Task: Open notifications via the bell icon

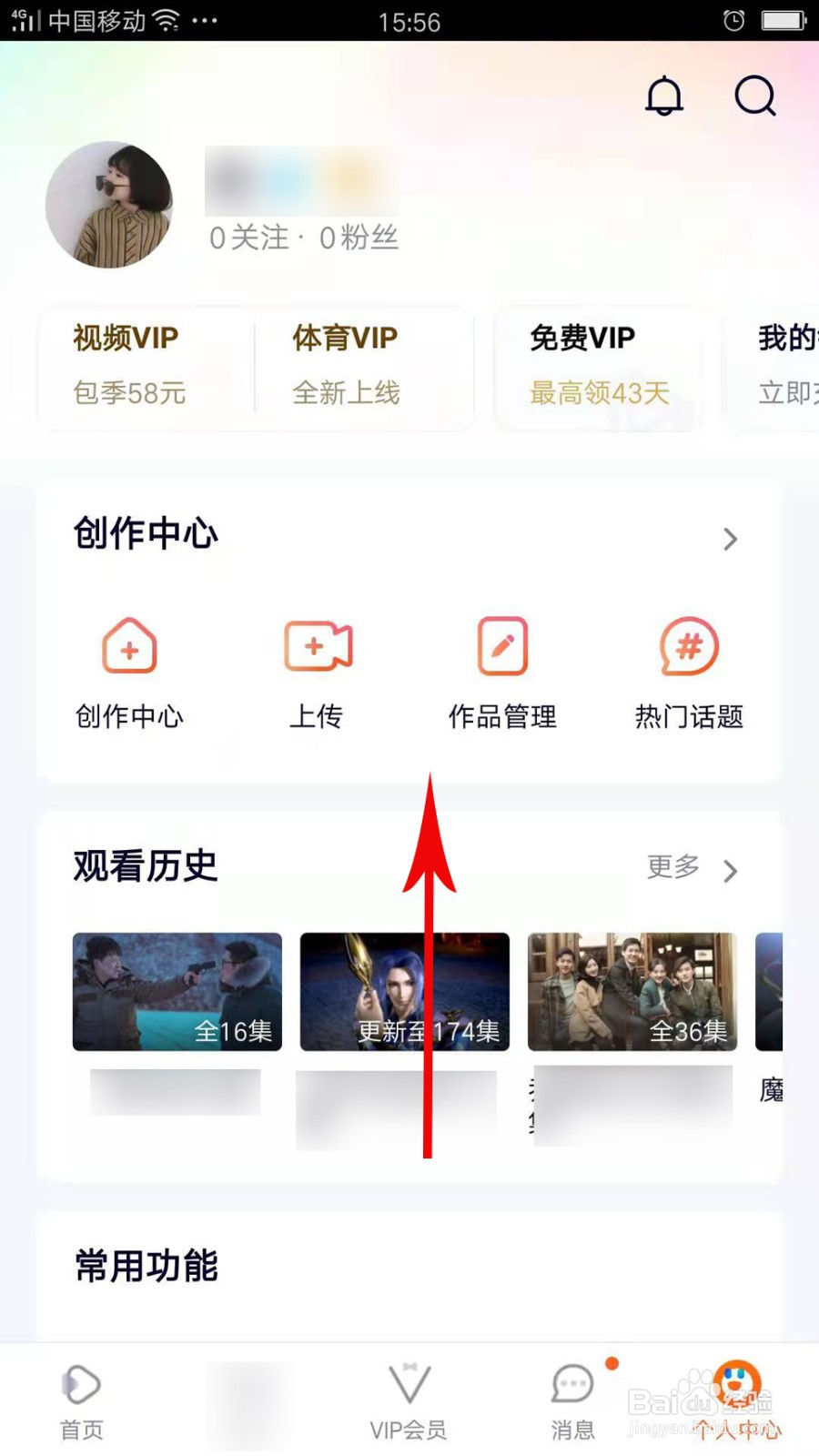Action: point(663,96)
